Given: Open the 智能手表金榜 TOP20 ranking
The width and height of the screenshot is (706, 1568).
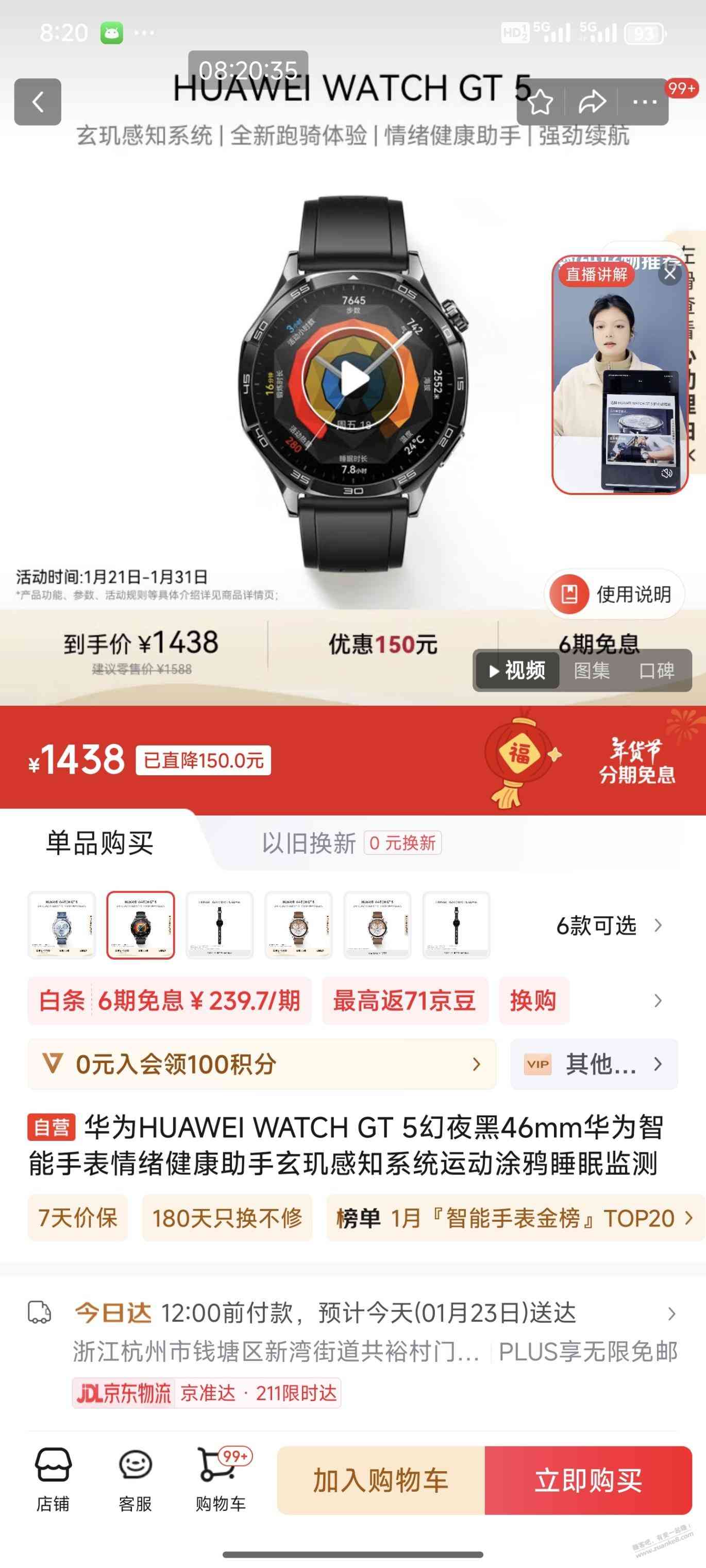Looking at the screenshot, I should coord(515,1218).
